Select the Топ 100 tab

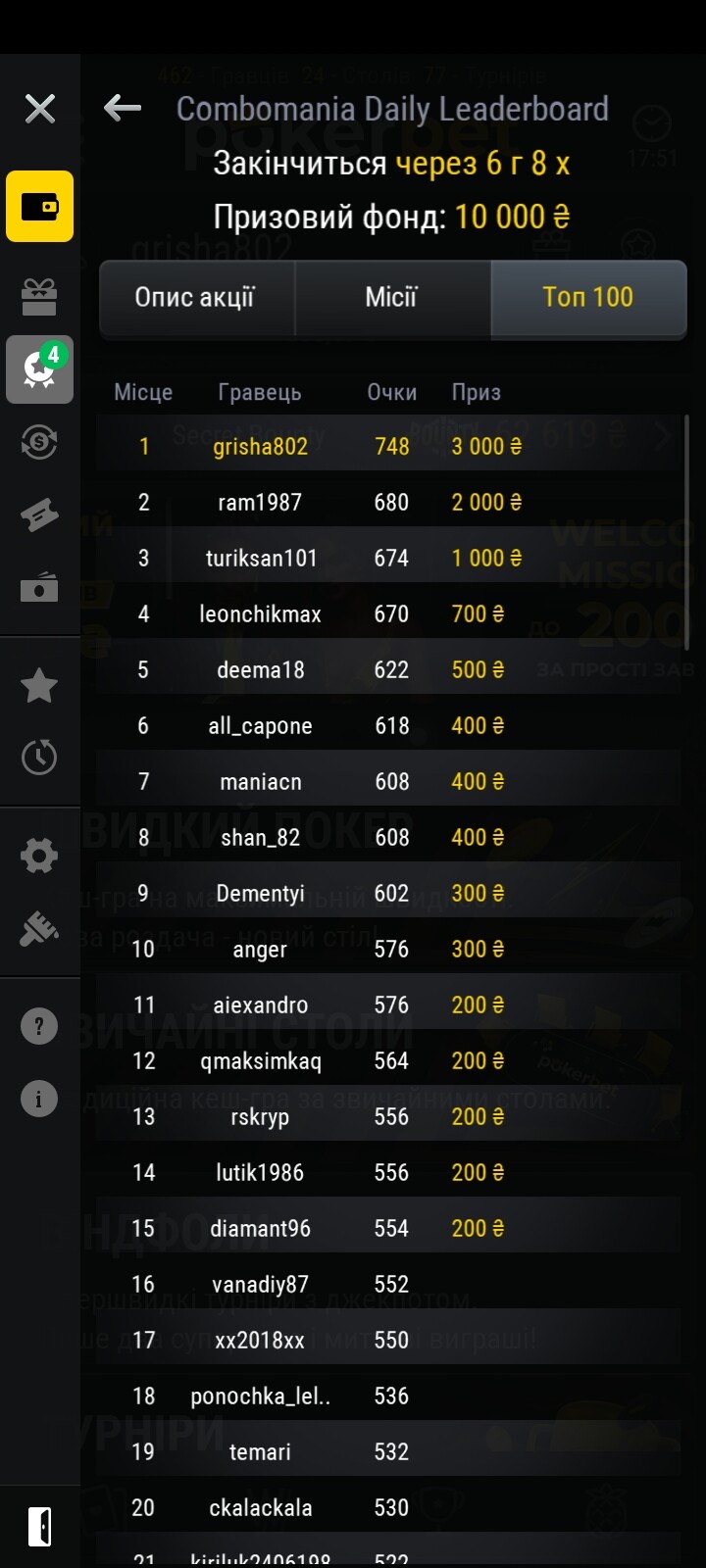(x=588, y=298)
